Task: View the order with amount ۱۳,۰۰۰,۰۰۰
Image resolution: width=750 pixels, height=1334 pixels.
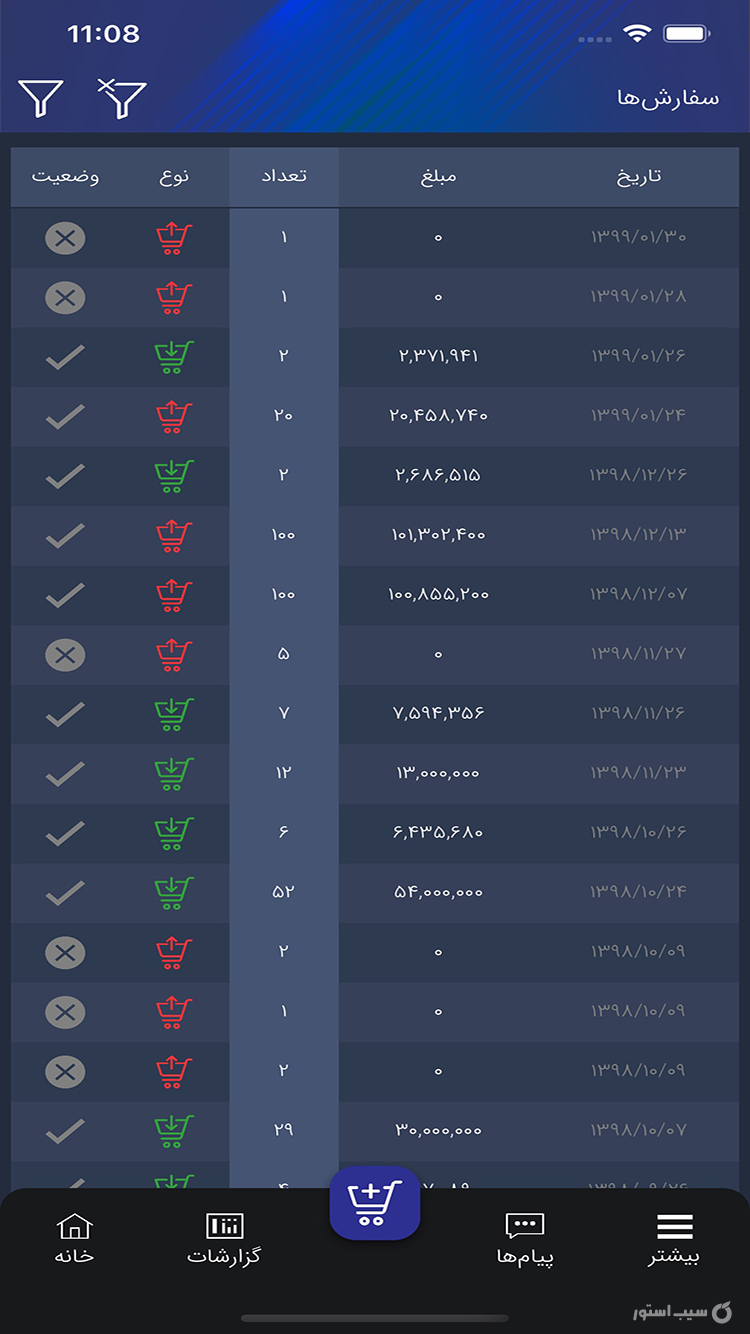Action: 375,774
